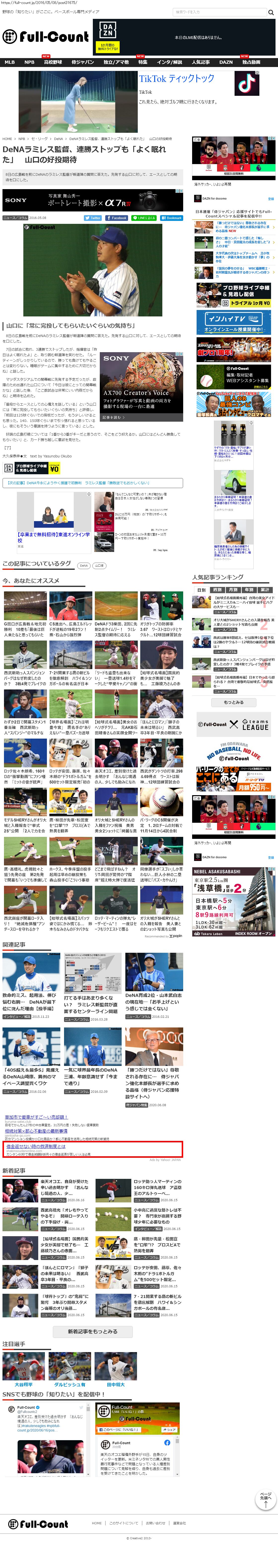Open the 侍ジャパン section
The width and height of the screenshot is (278, 1568).
click(82, 62)
